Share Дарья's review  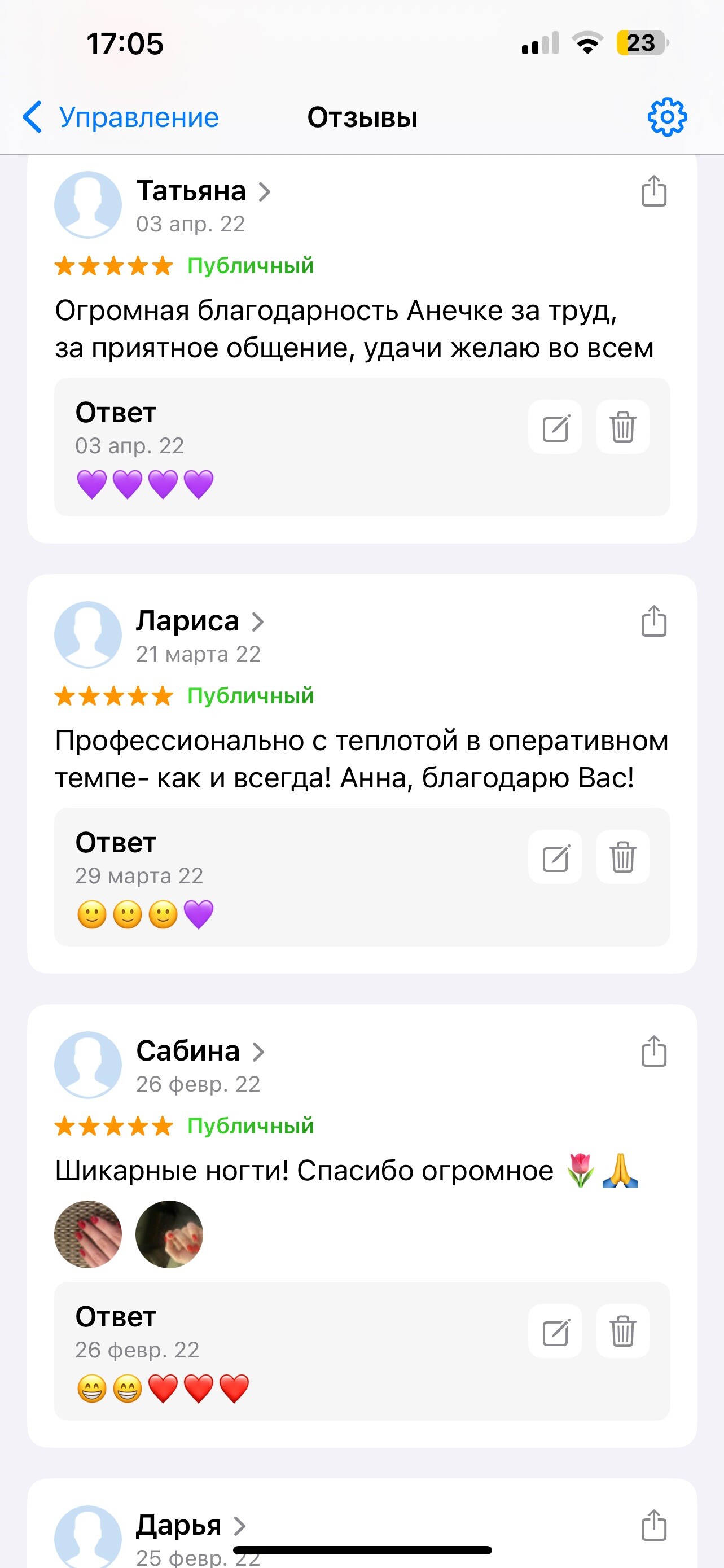tap(653, 1526)
